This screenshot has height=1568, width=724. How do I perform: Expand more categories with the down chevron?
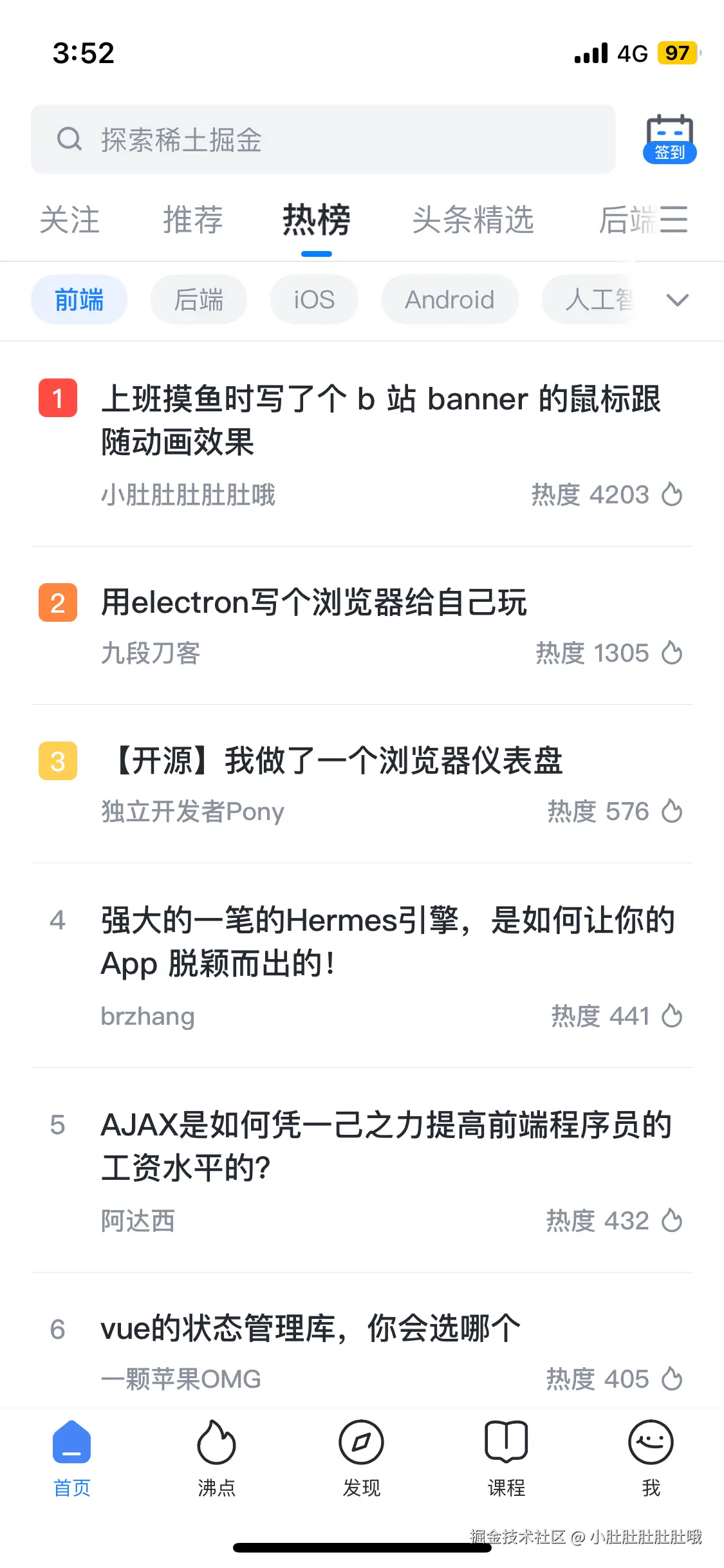pyautogui.click(x=677, y=299)
